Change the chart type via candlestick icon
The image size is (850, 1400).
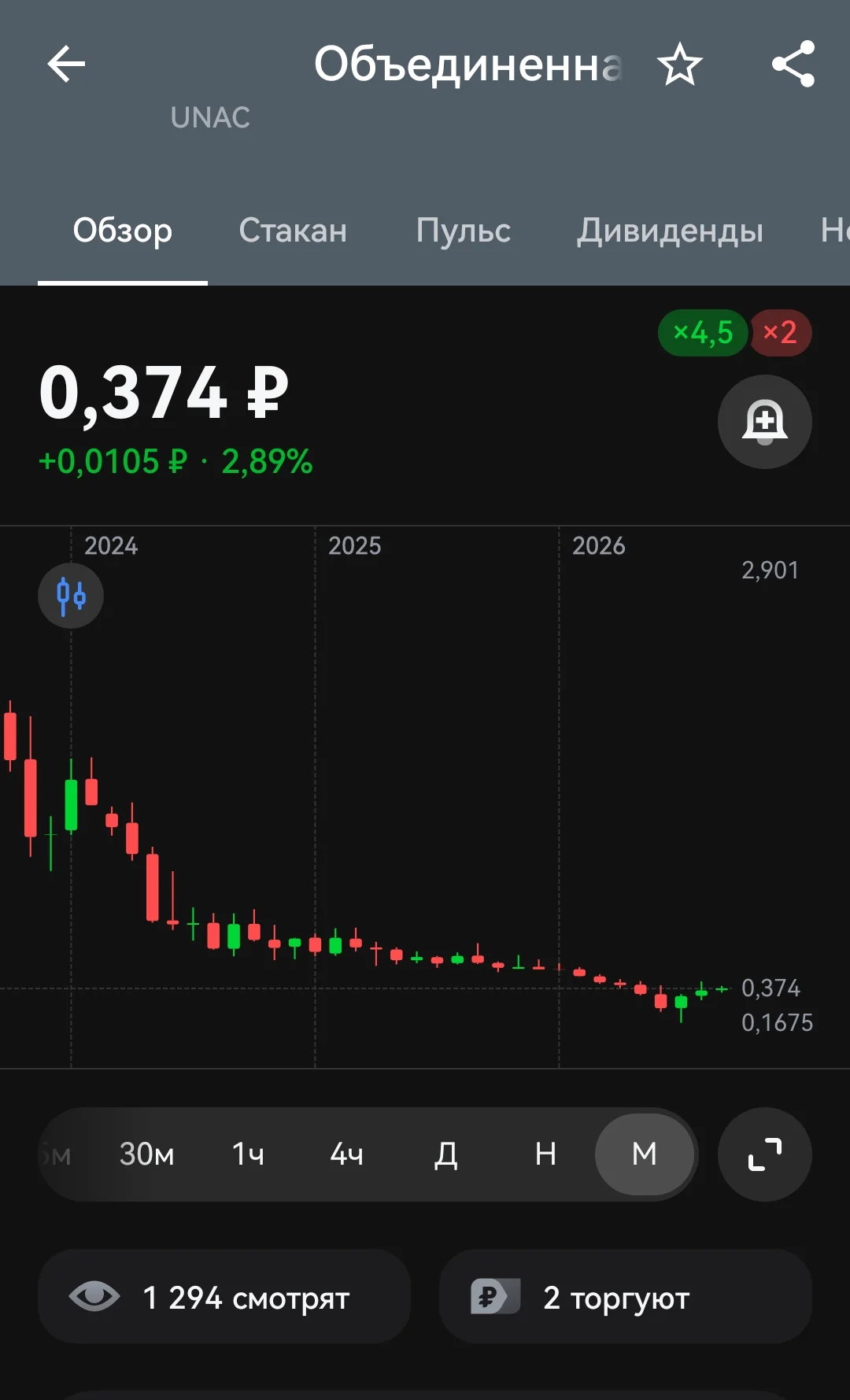point(71,596)
